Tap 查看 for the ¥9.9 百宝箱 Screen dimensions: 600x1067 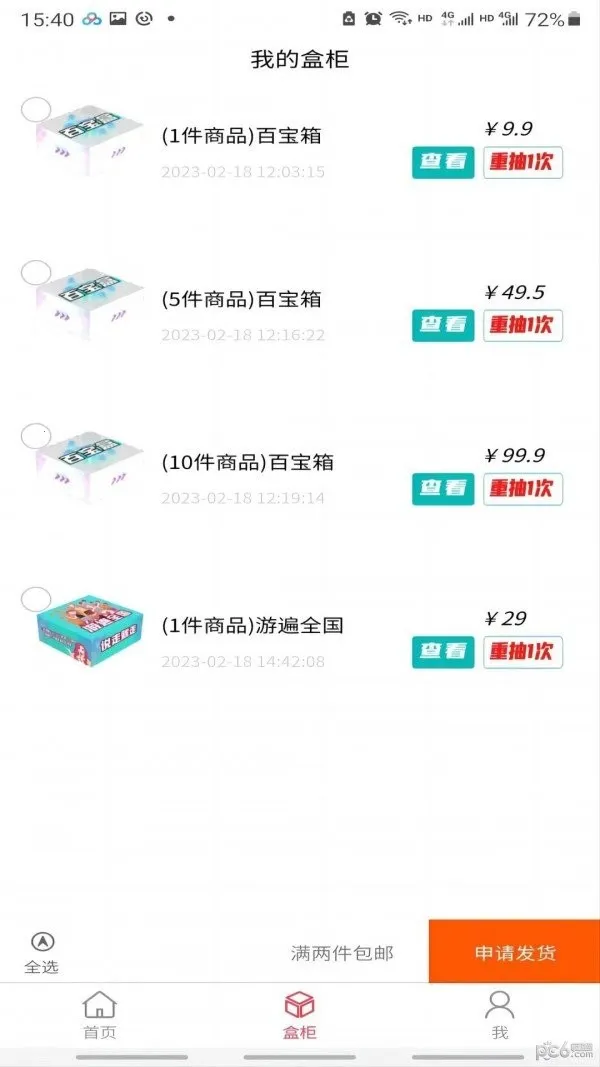click(443, 162)
